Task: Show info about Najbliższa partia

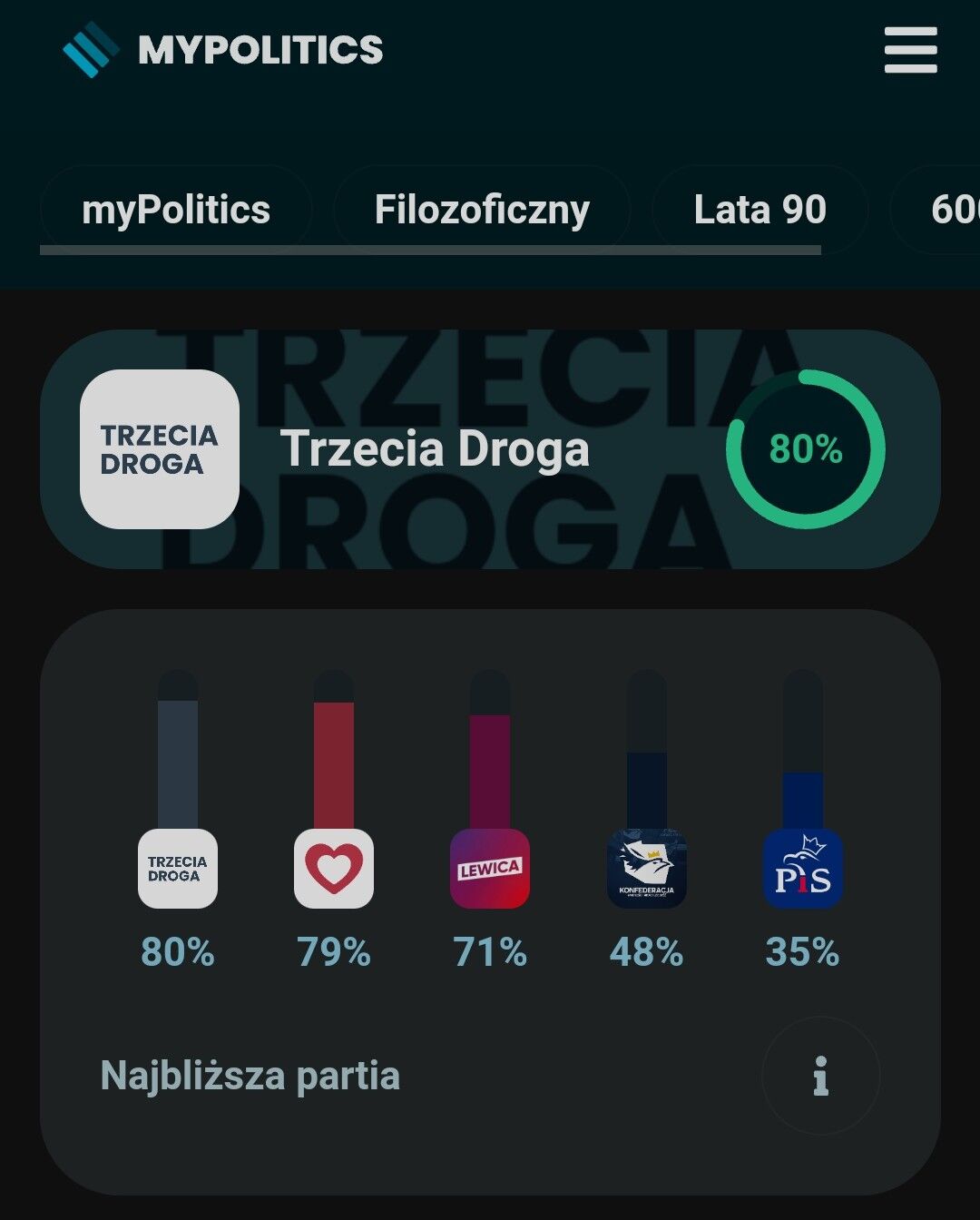Action: tap(820, 1076)
